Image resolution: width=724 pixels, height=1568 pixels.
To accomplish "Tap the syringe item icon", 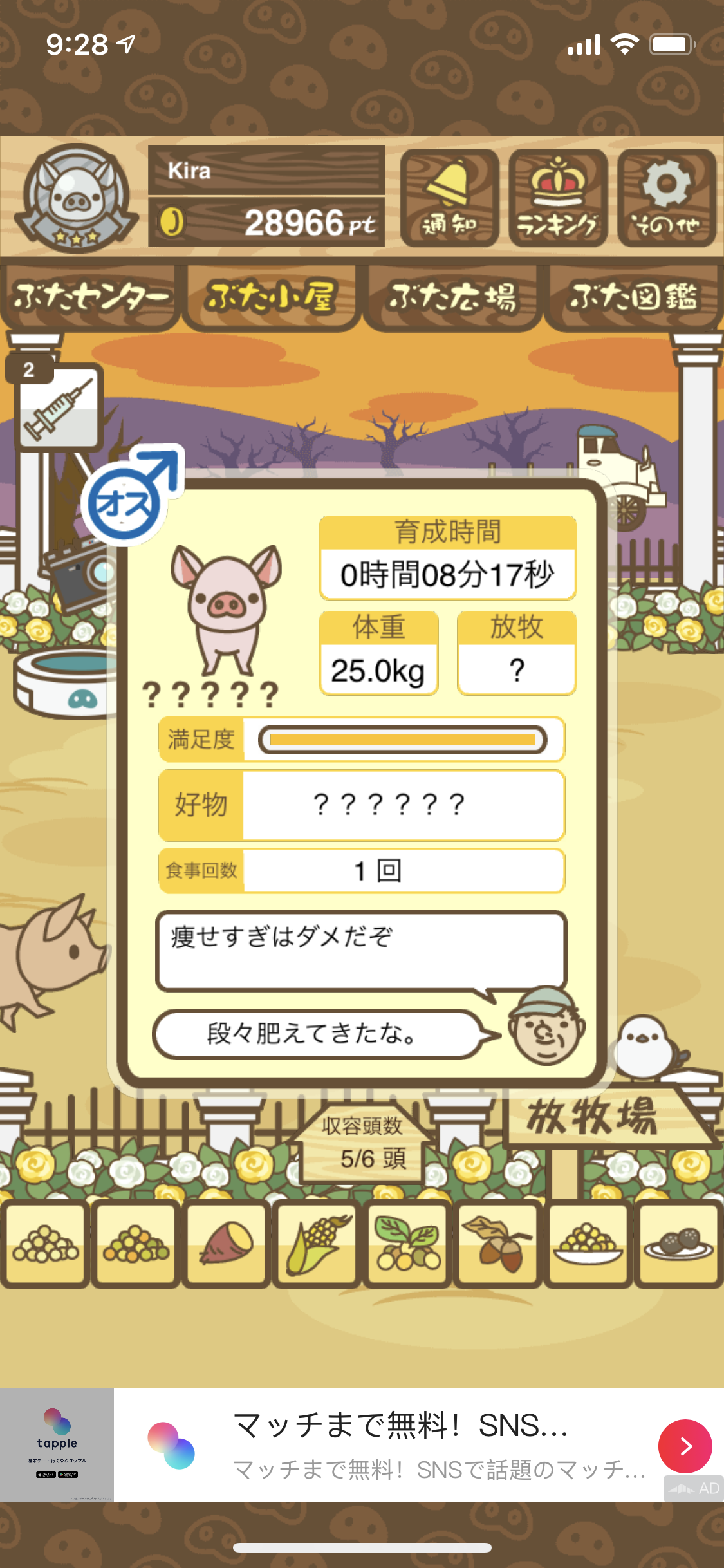I will [x=58, y=407].
